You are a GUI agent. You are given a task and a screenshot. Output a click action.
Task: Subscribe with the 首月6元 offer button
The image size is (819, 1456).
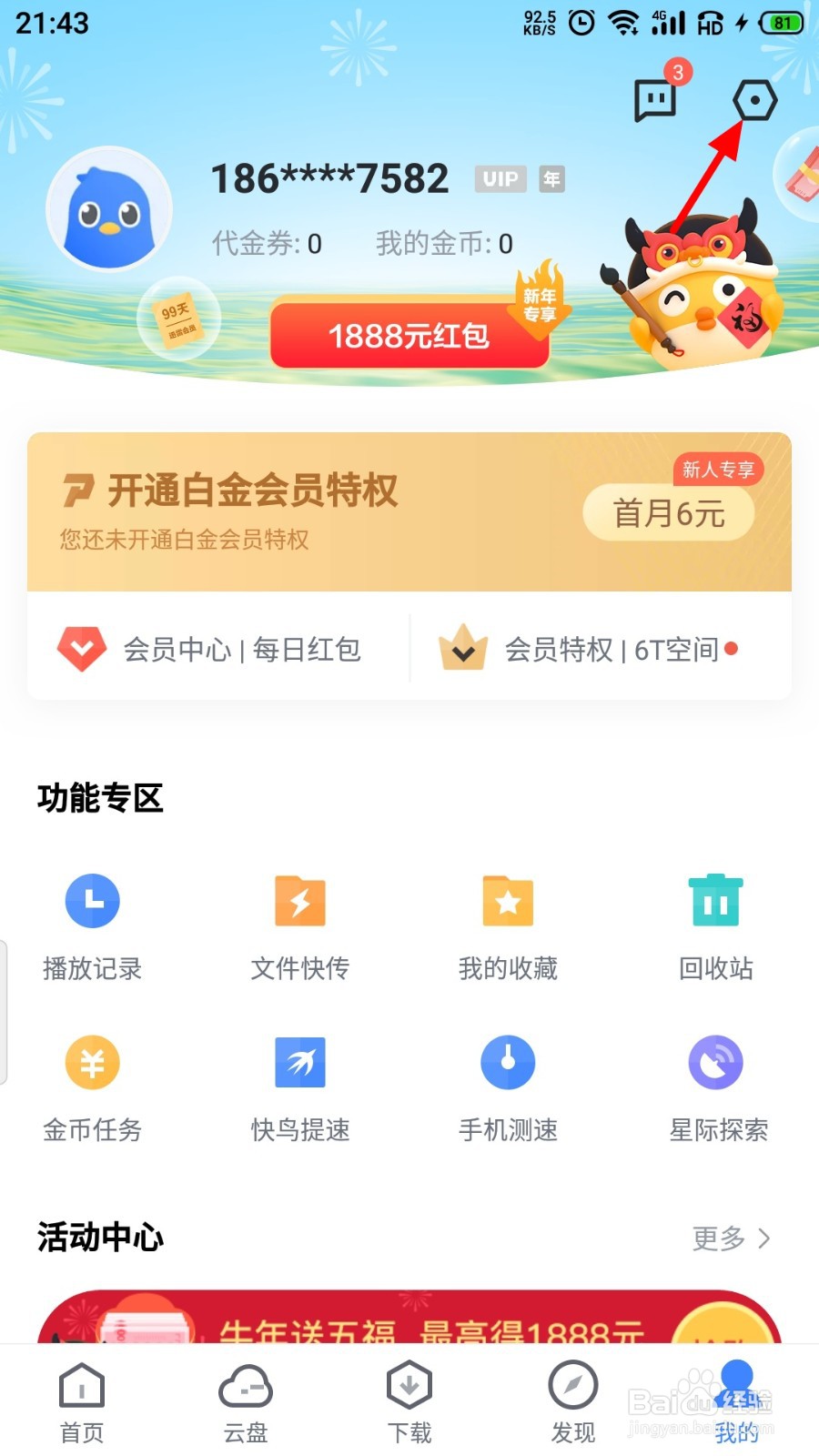pos(668,512)
